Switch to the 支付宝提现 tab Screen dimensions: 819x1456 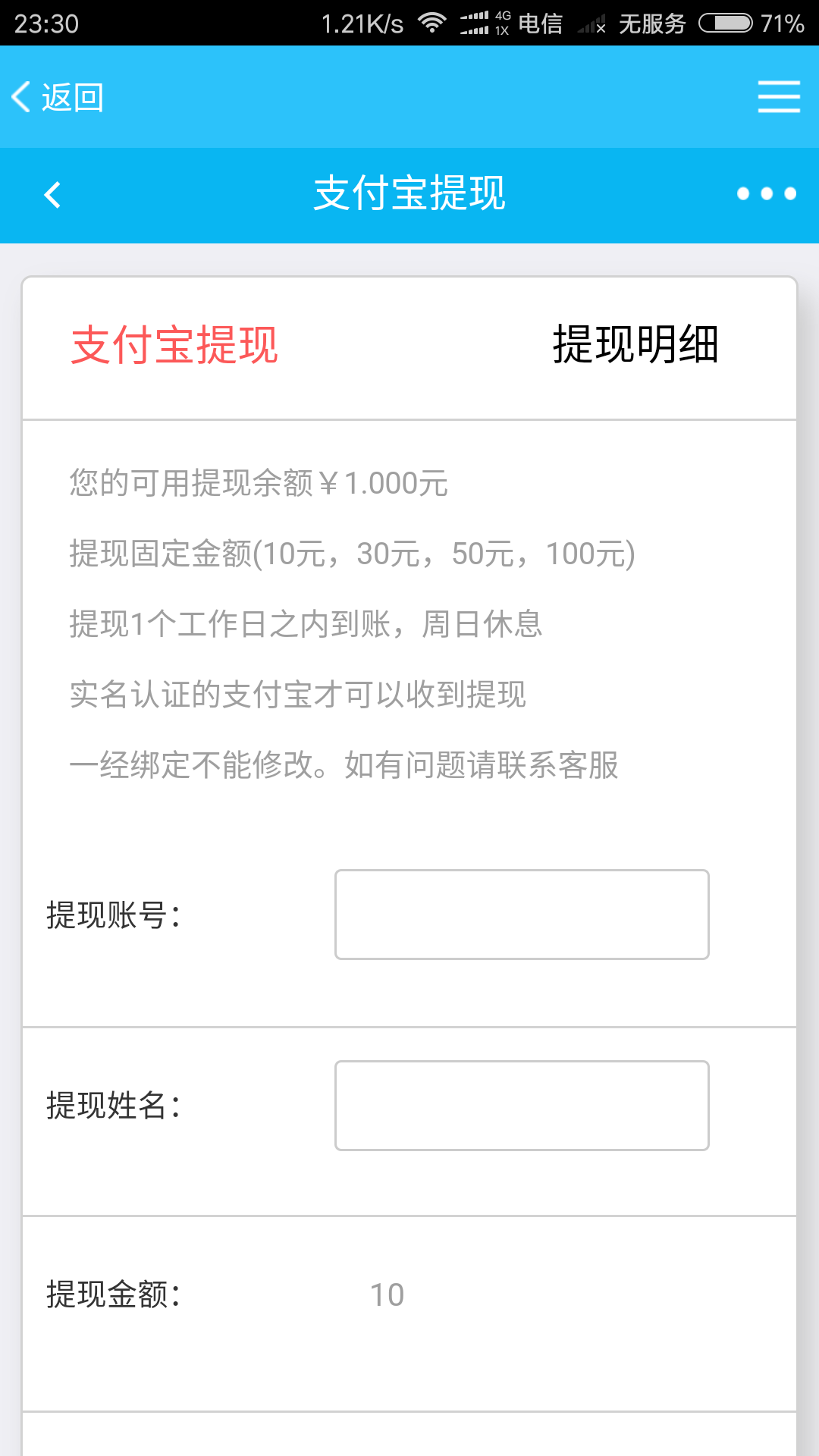pos(174,345)
